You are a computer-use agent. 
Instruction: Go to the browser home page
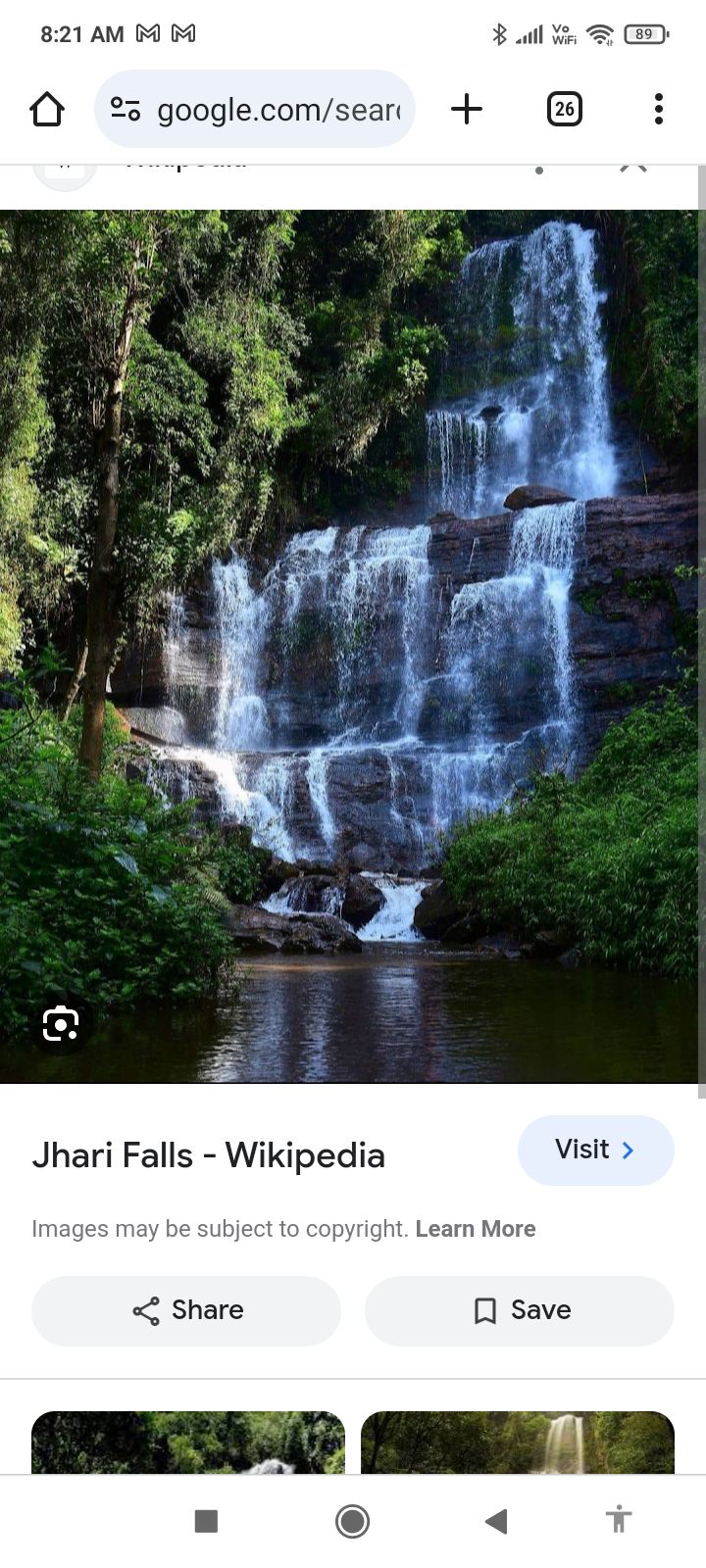[x=47, y=109]
